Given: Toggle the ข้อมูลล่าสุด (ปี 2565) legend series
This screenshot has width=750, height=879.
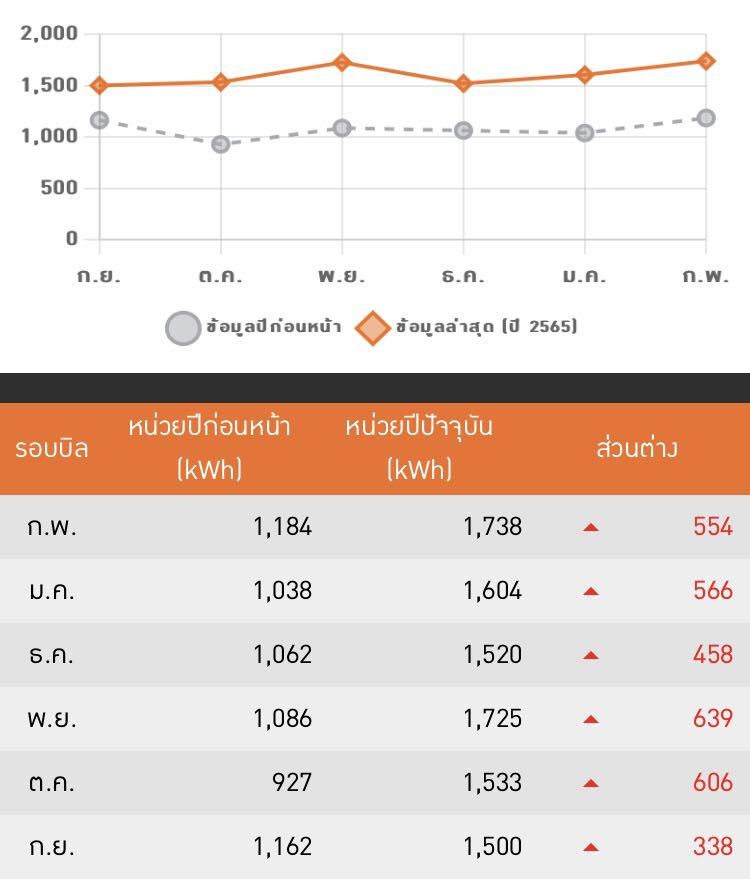Looking at the screenshot, I should 466,327.
